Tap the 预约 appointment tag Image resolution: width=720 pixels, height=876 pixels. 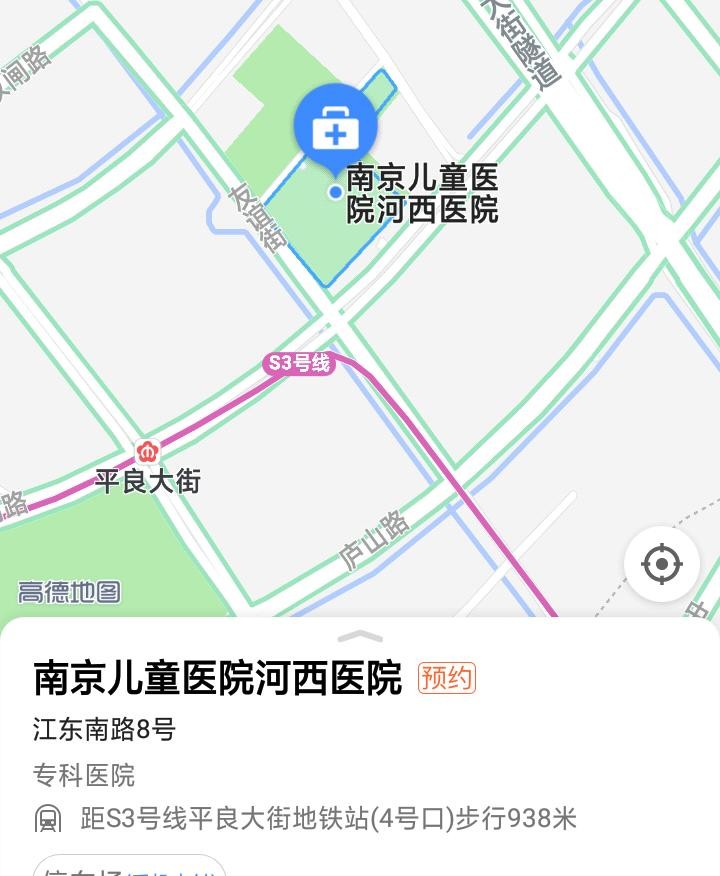coord(447,678)
